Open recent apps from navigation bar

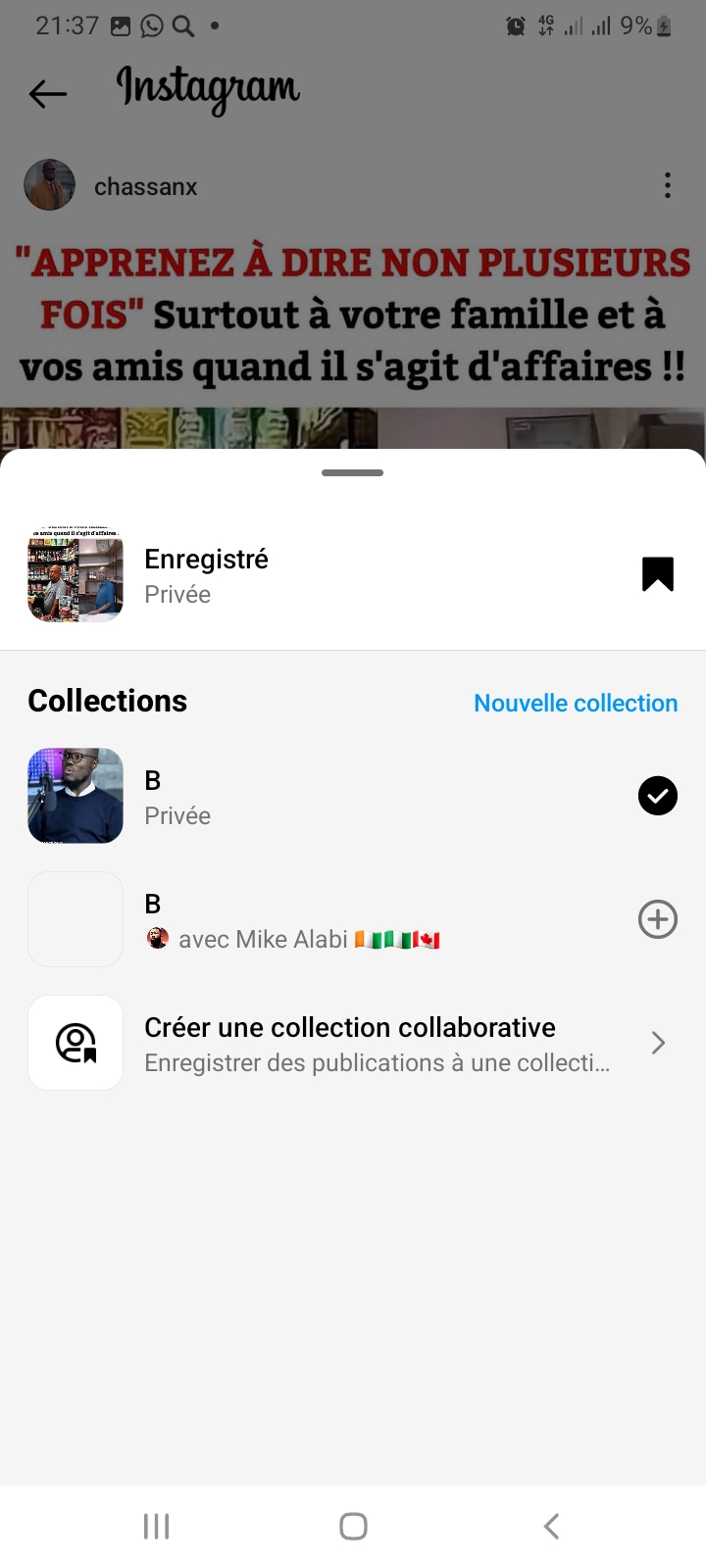pyautogui.click(x=157, y=1526)
